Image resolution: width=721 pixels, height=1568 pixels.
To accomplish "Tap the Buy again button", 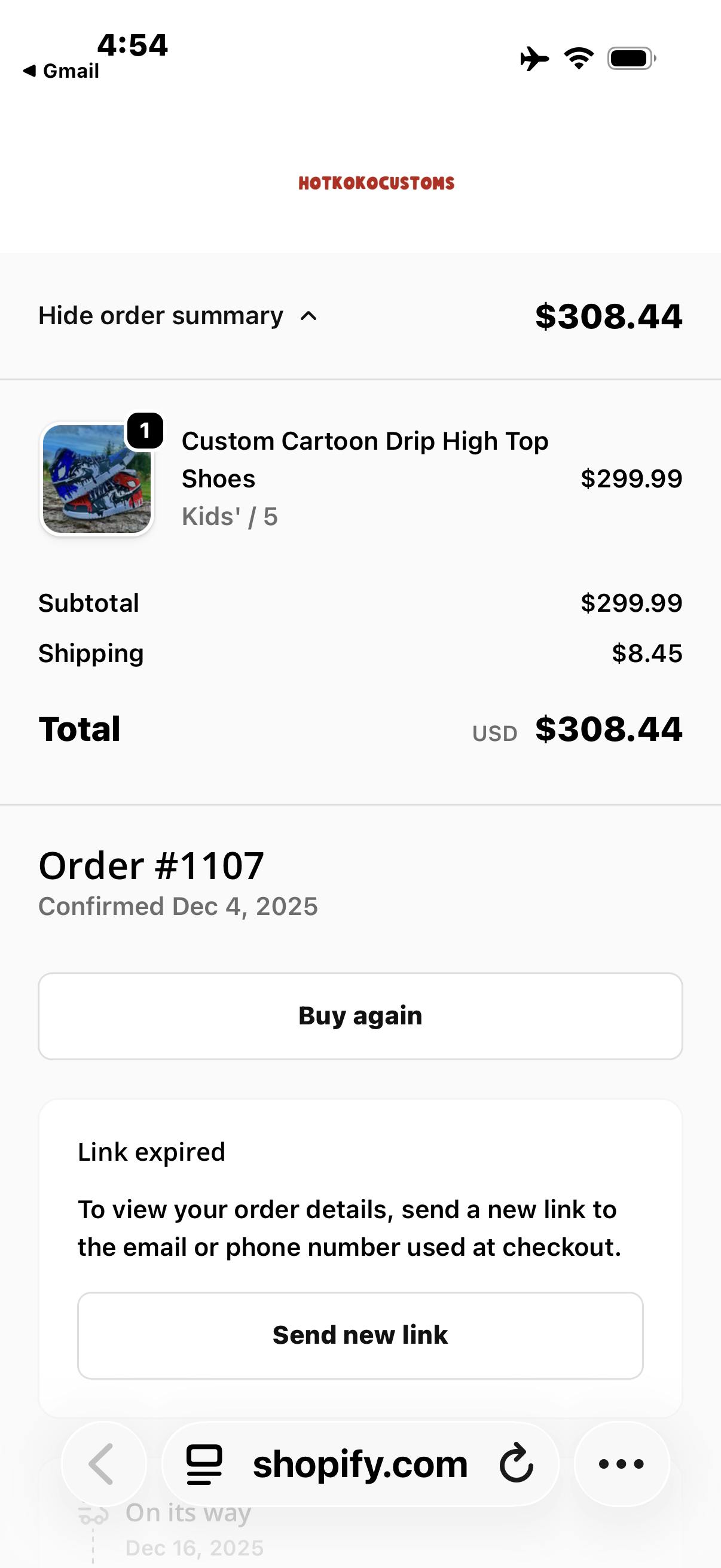I will 360,1016.
